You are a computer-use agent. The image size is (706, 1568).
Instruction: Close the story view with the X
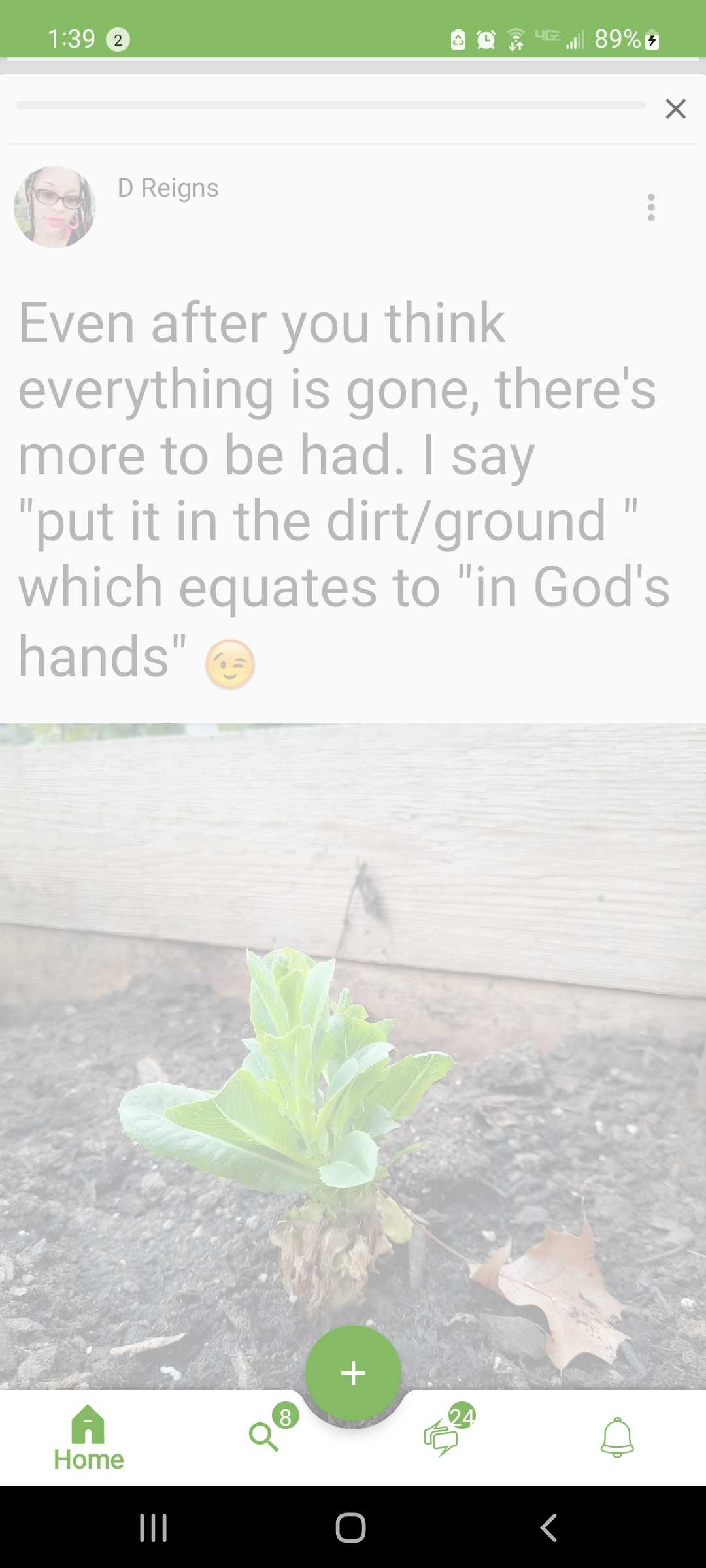(675, 109)
